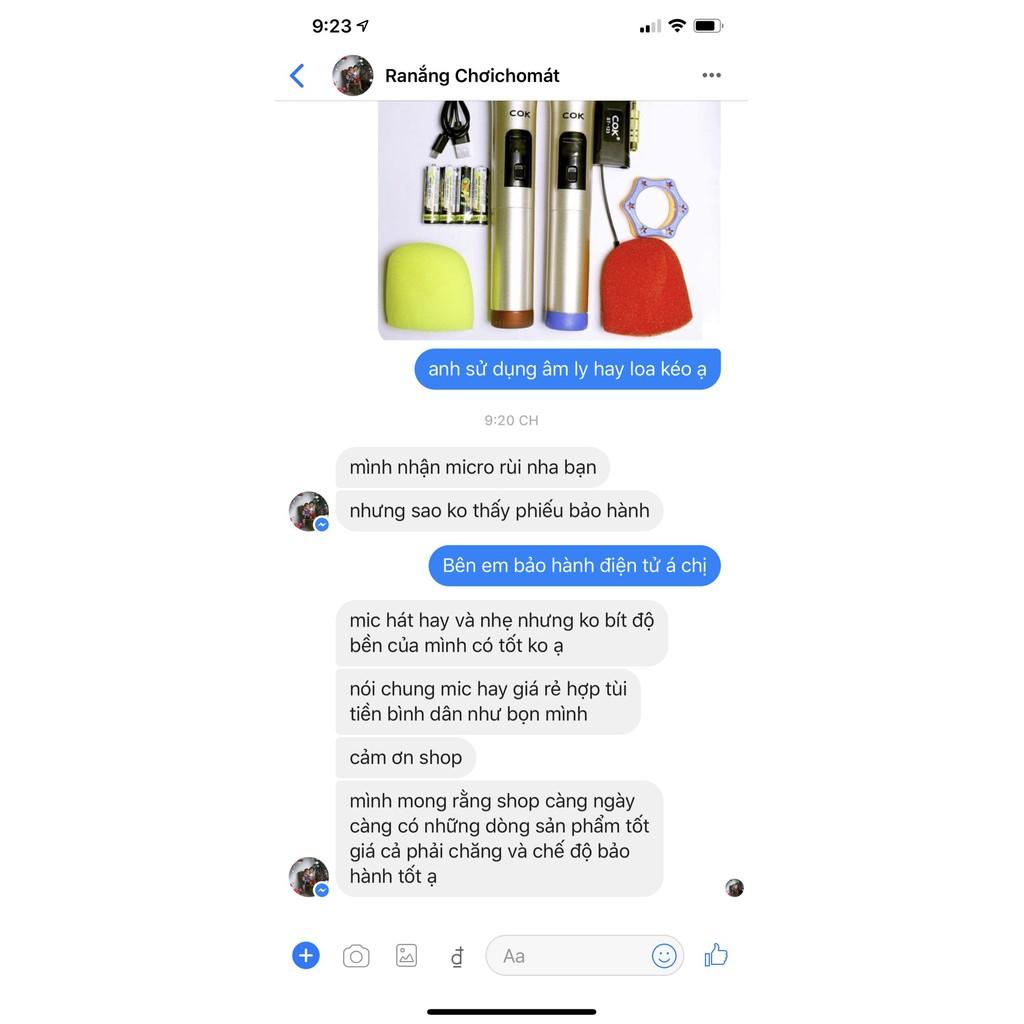Tap the blue plus button for more actions
Image resolution: width=1024 pixels, height=1024 pixels.
point(306,955)
